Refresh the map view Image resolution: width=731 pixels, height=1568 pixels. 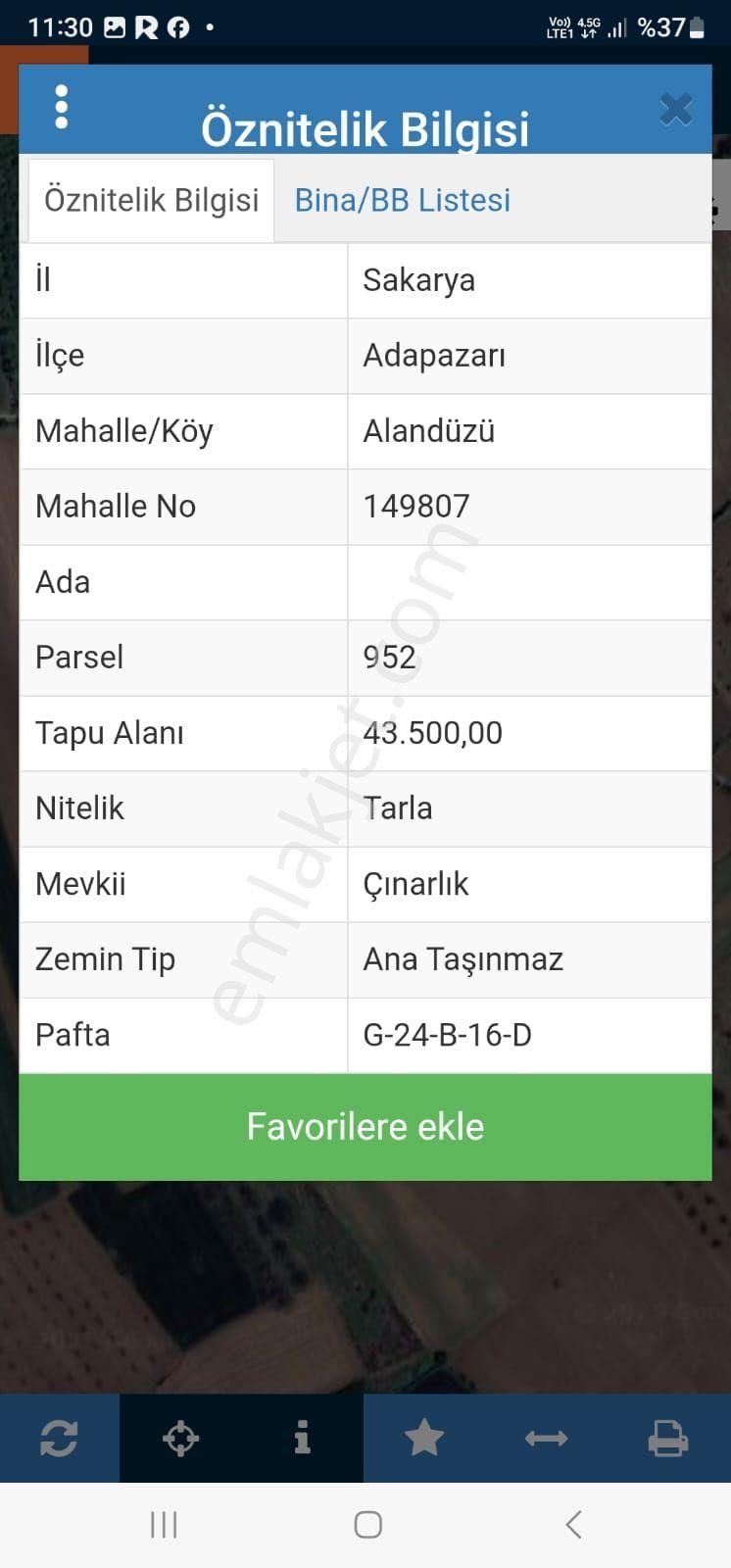click(60, 1438)
